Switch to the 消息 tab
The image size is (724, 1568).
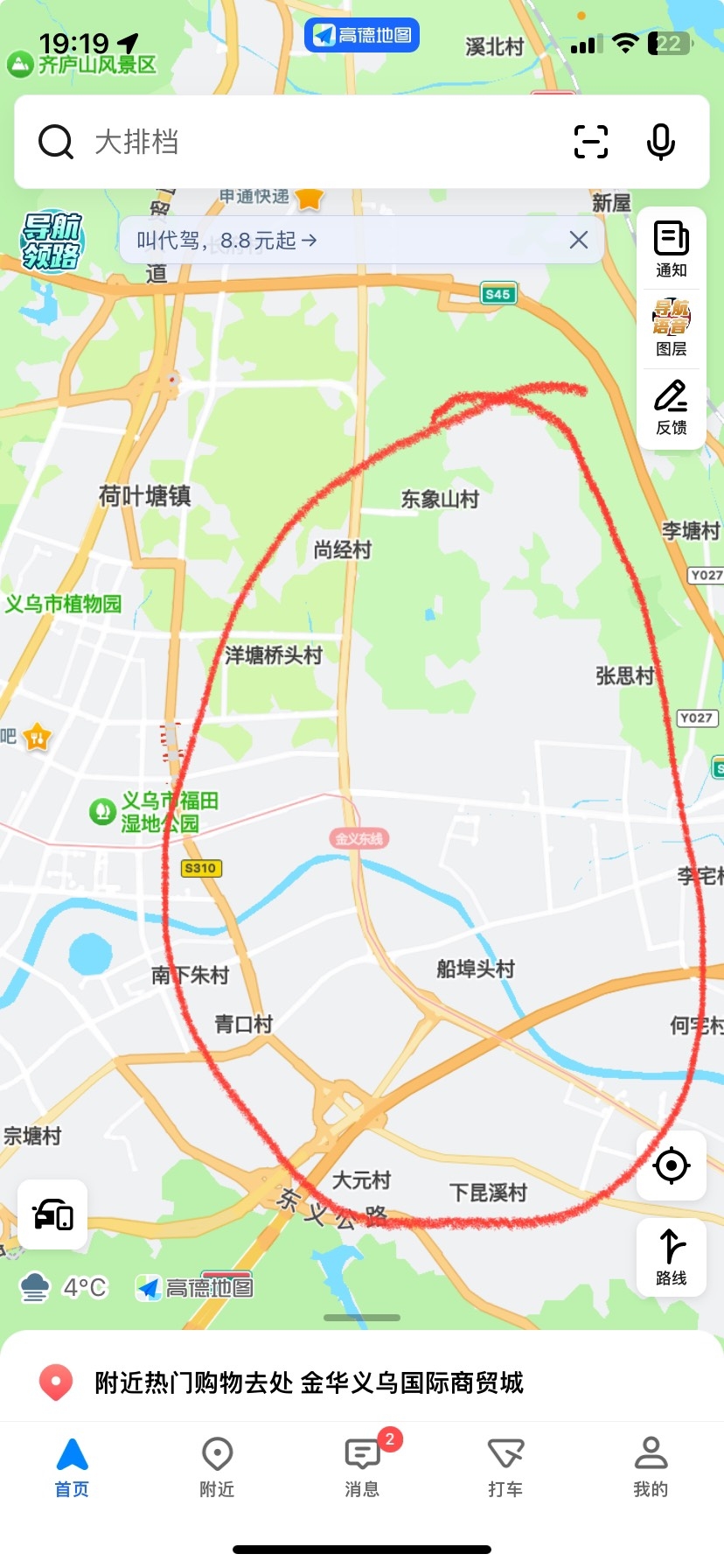click(x=362, y=1466)
